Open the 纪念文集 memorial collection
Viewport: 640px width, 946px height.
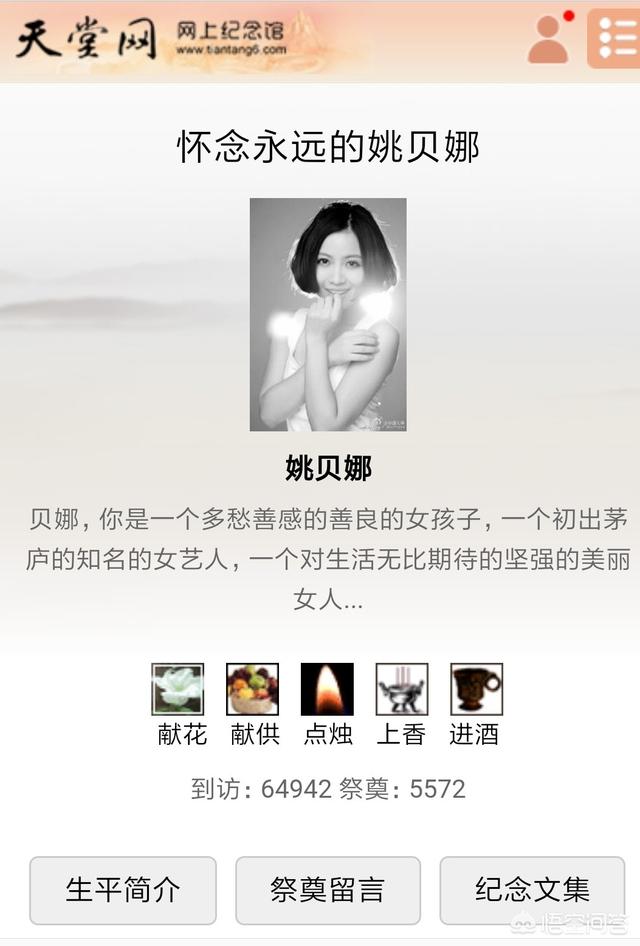[532, 889]
